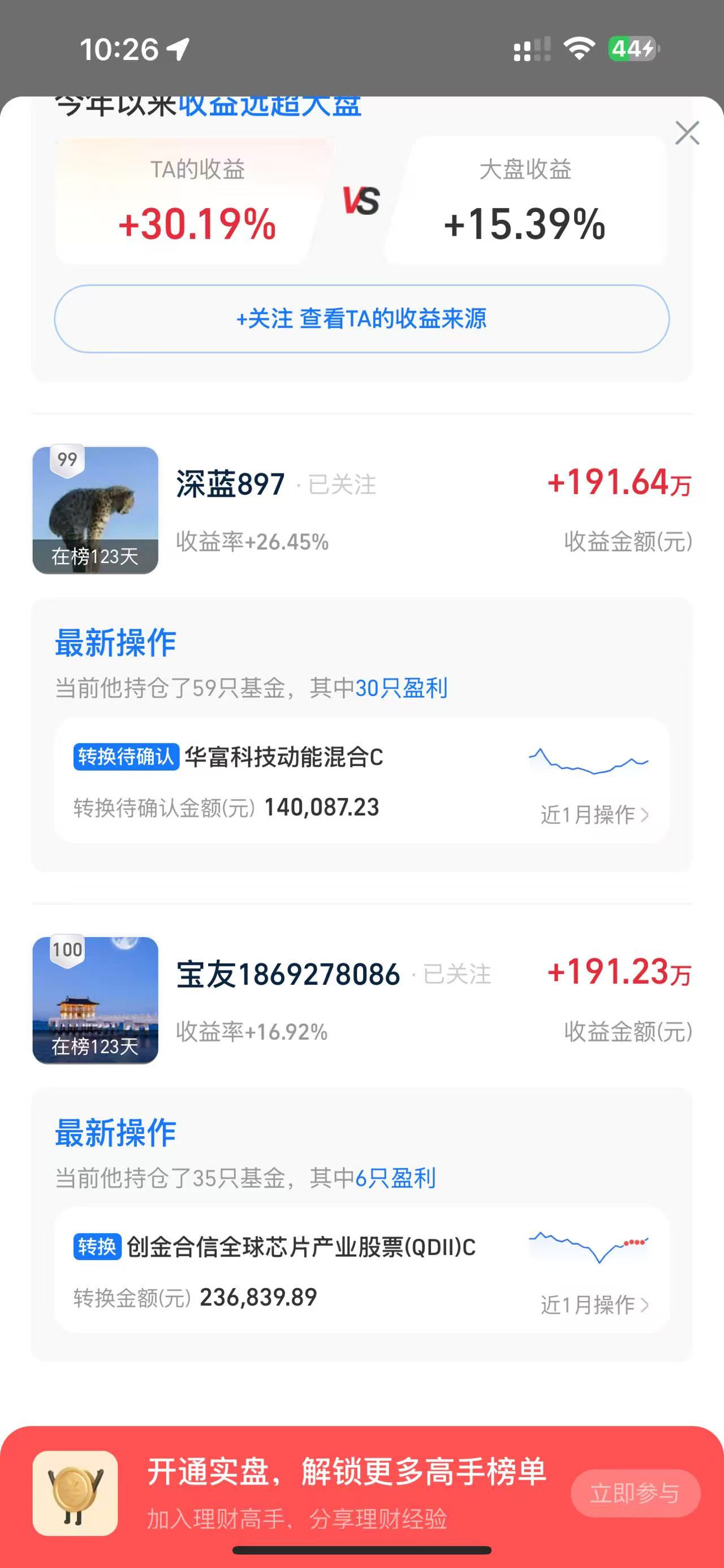
Task: Open 深蓝897's profile avatar
Action: click(96, 510)
